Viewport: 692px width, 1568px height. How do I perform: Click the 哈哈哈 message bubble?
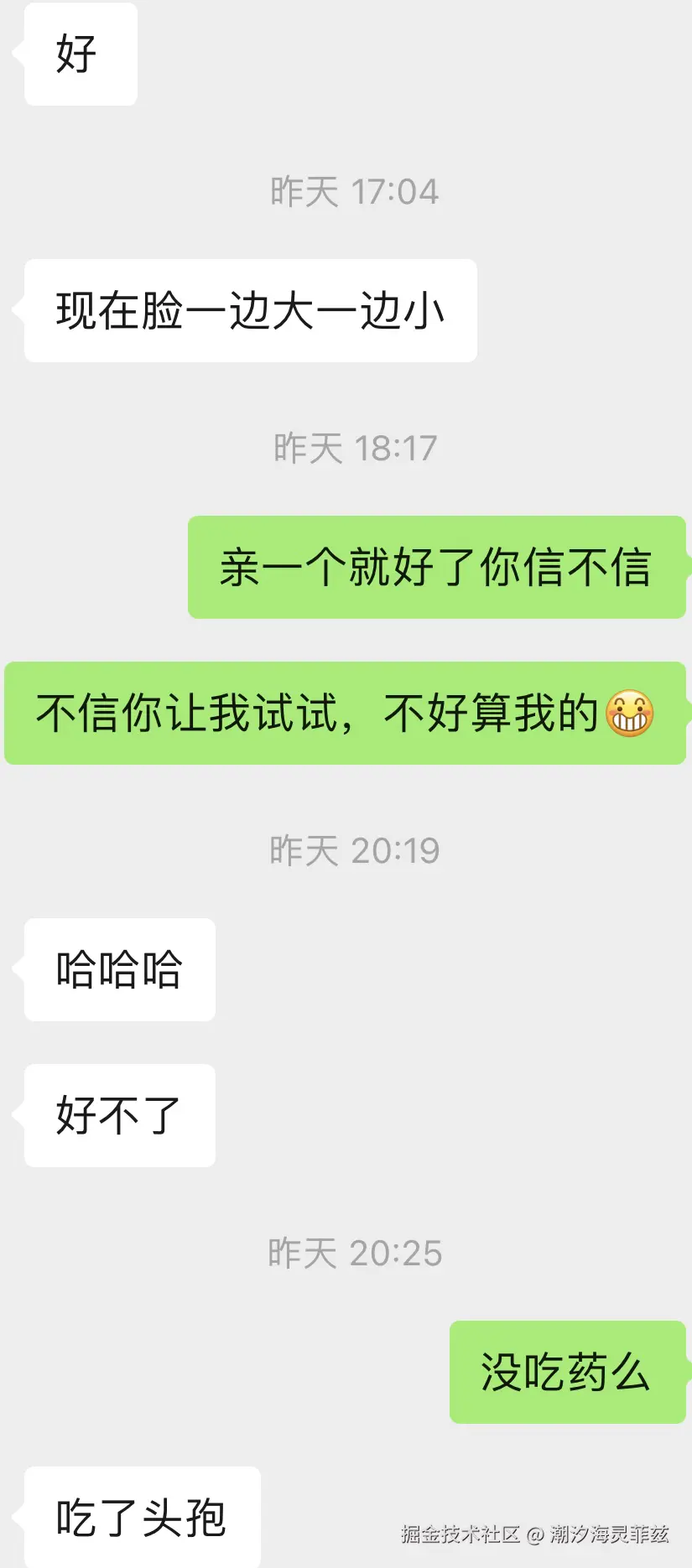click(118, 969)
